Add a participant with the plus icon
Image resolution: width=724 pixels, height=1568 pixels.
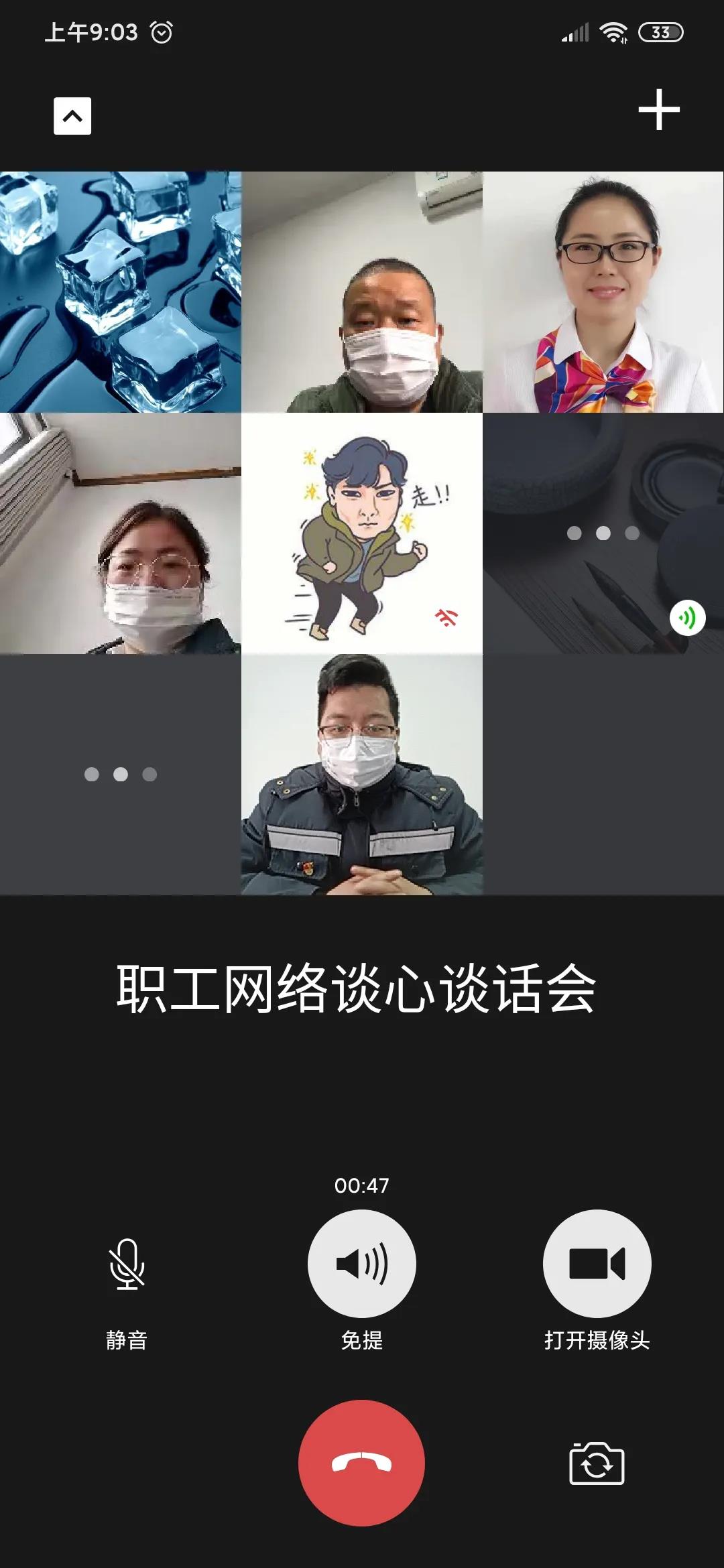658,109
